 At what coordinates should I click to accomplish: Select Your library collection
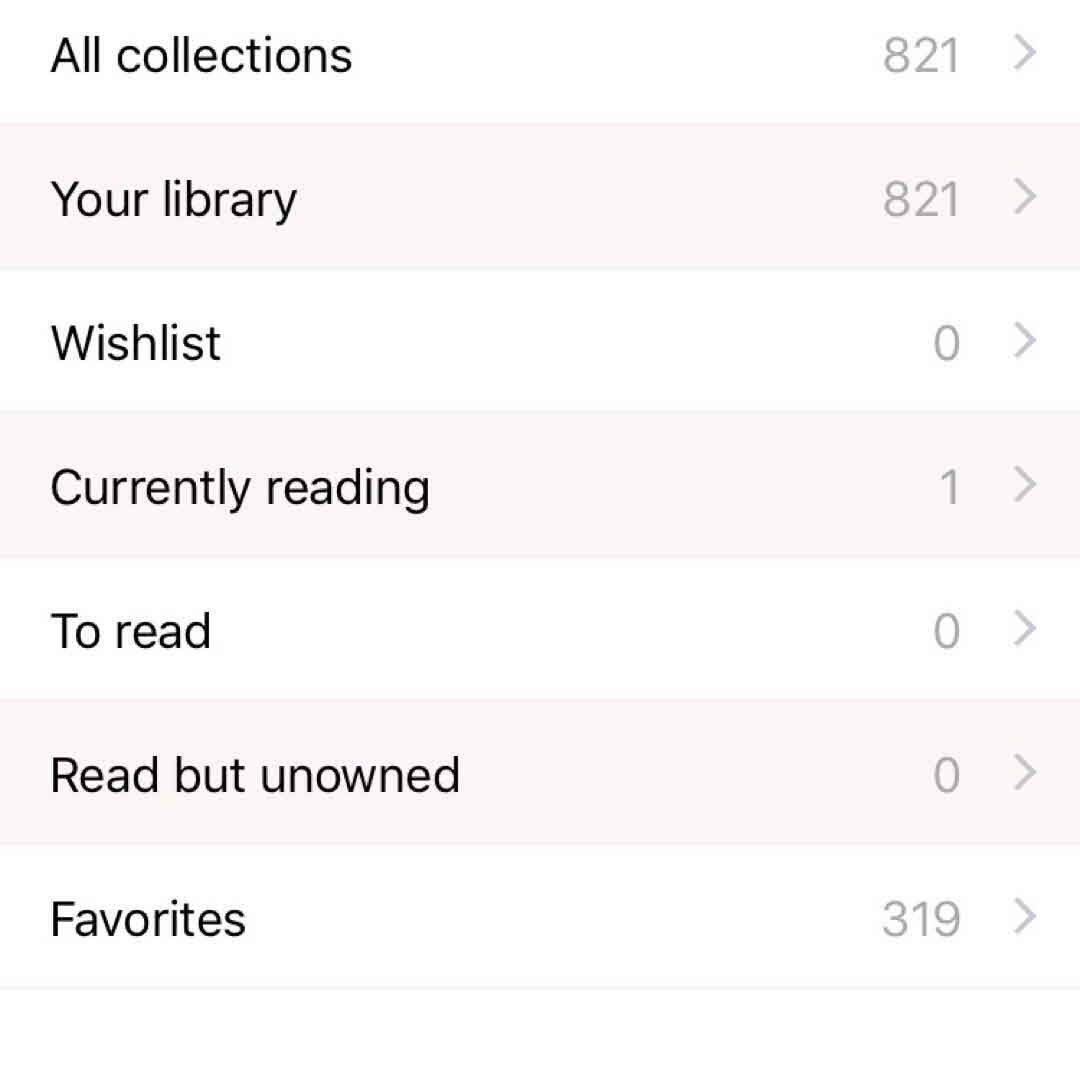(x=540, y=198)
